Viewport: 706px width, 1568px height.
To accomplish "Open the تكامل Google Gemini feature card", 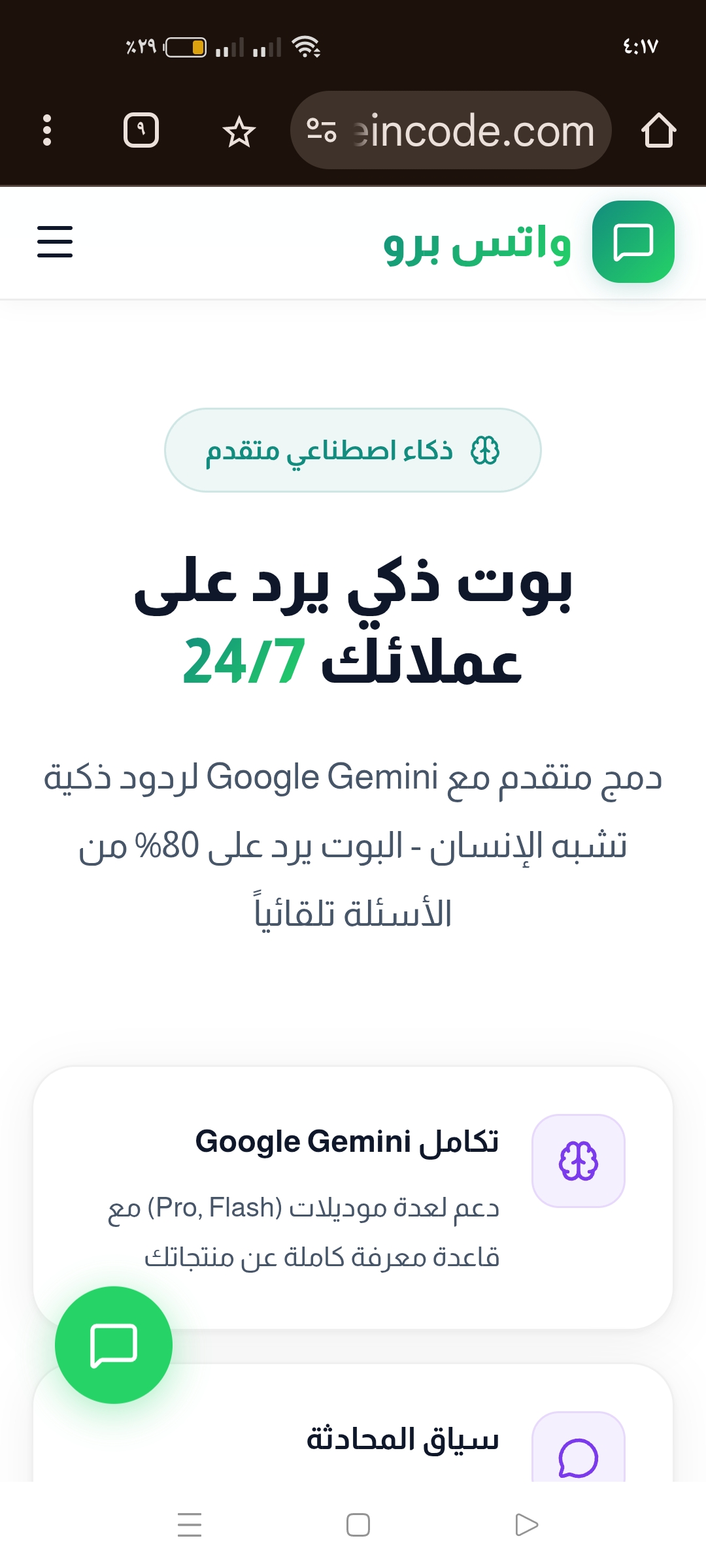I will 353,1196.
